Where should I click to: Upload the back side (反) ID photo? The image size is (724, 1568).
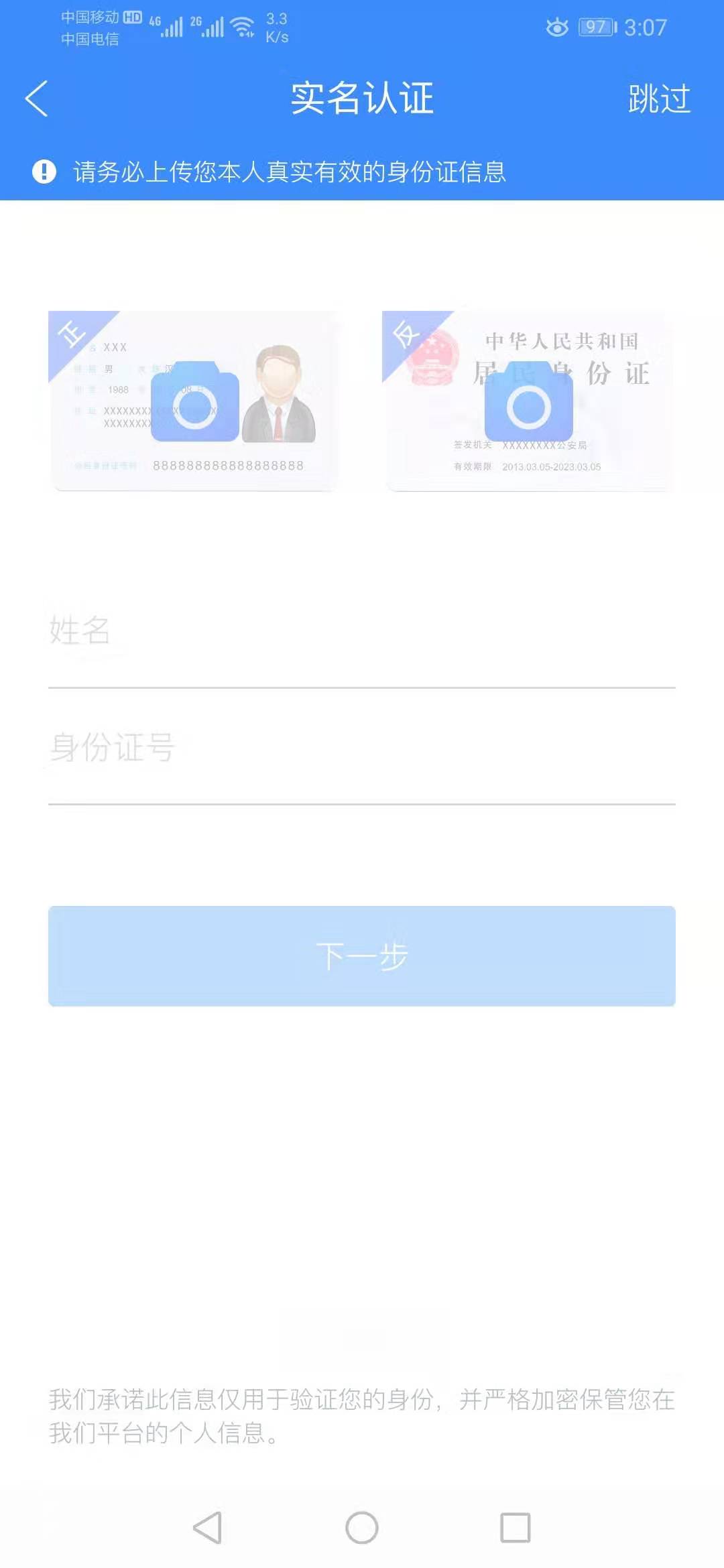(x=528, y=402)
